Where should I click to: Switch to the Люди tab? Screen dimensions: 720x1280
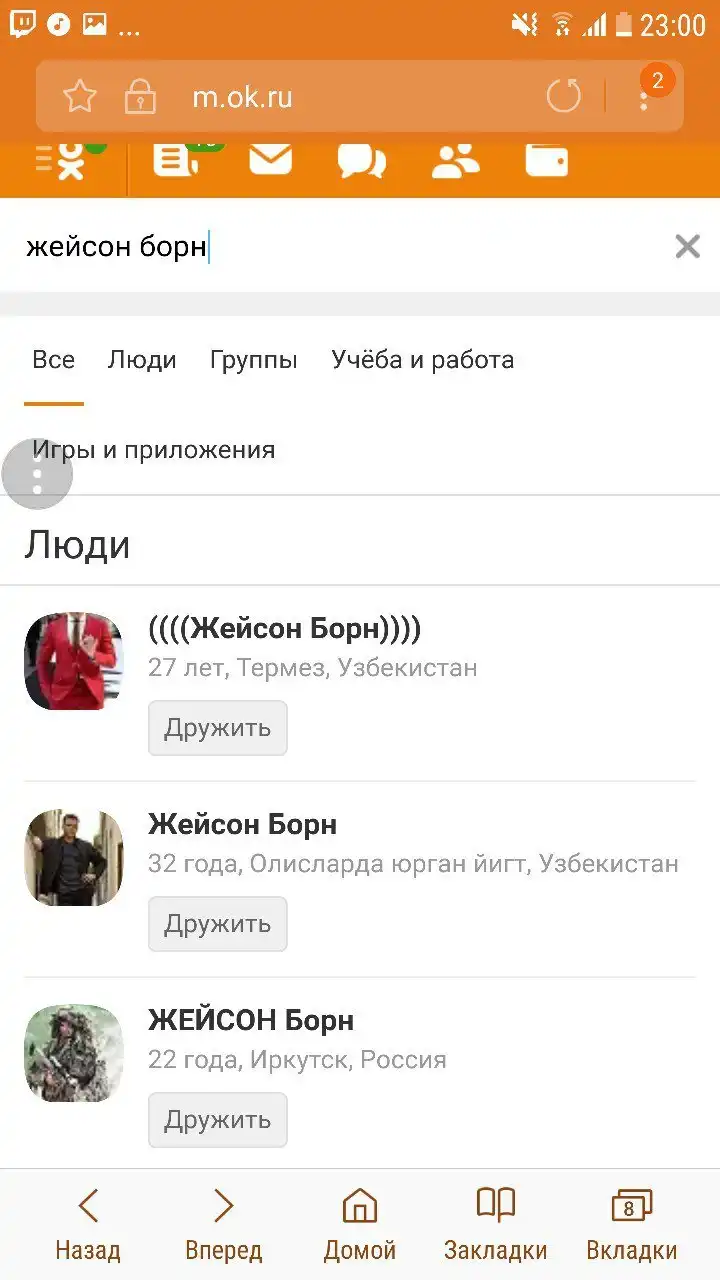142,360
